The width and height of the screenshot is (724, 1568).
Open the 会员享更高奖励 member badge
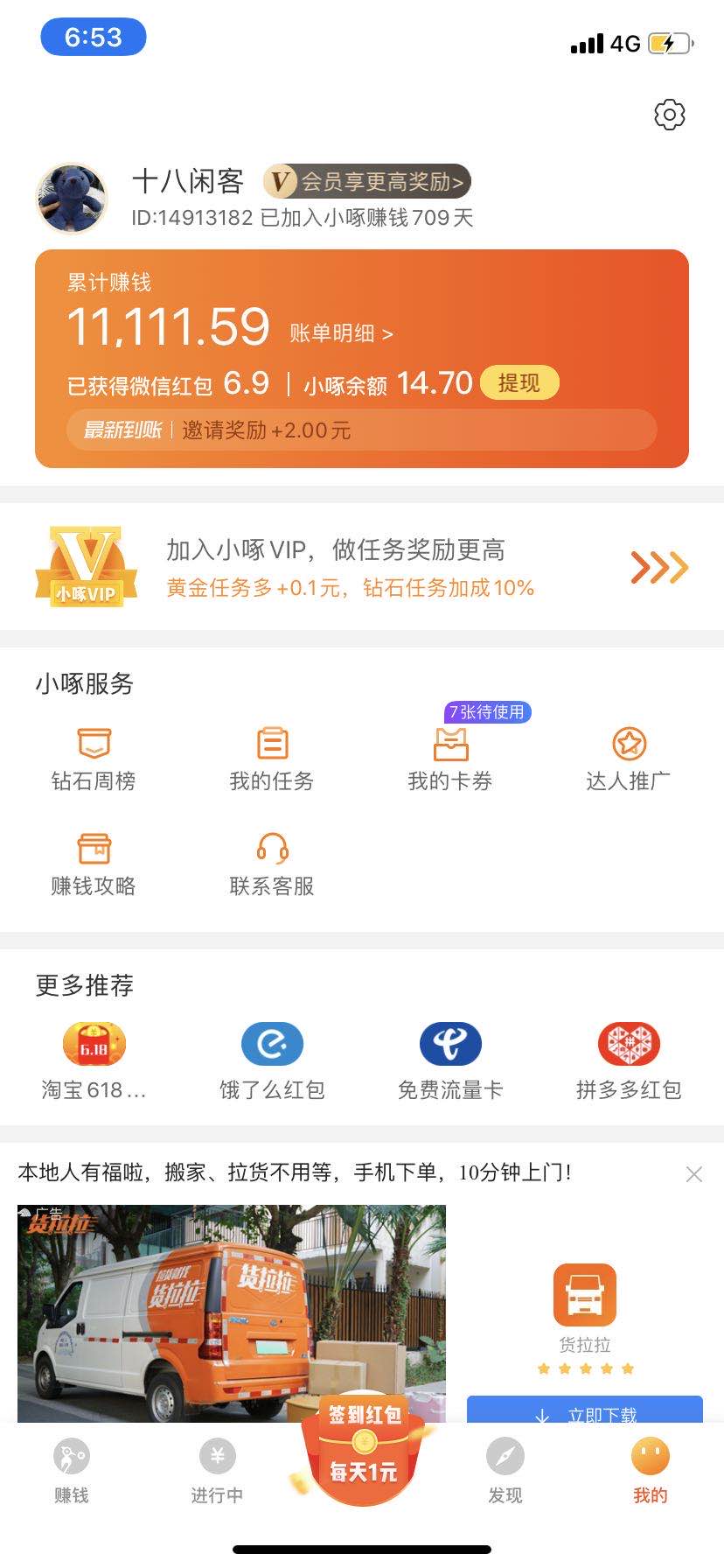click(367, 181)
